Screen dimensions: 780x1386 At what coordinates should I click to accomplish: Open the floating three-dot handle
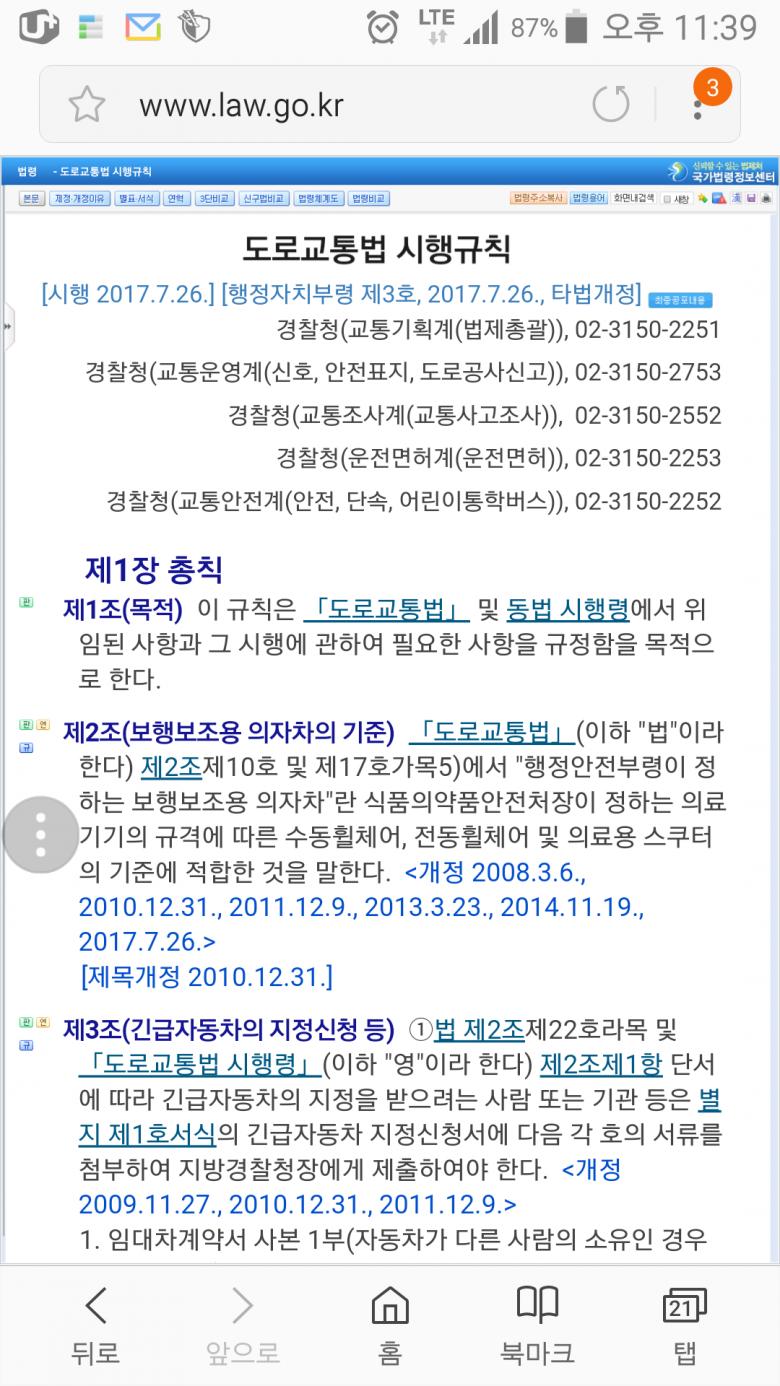tap(40, 834)
